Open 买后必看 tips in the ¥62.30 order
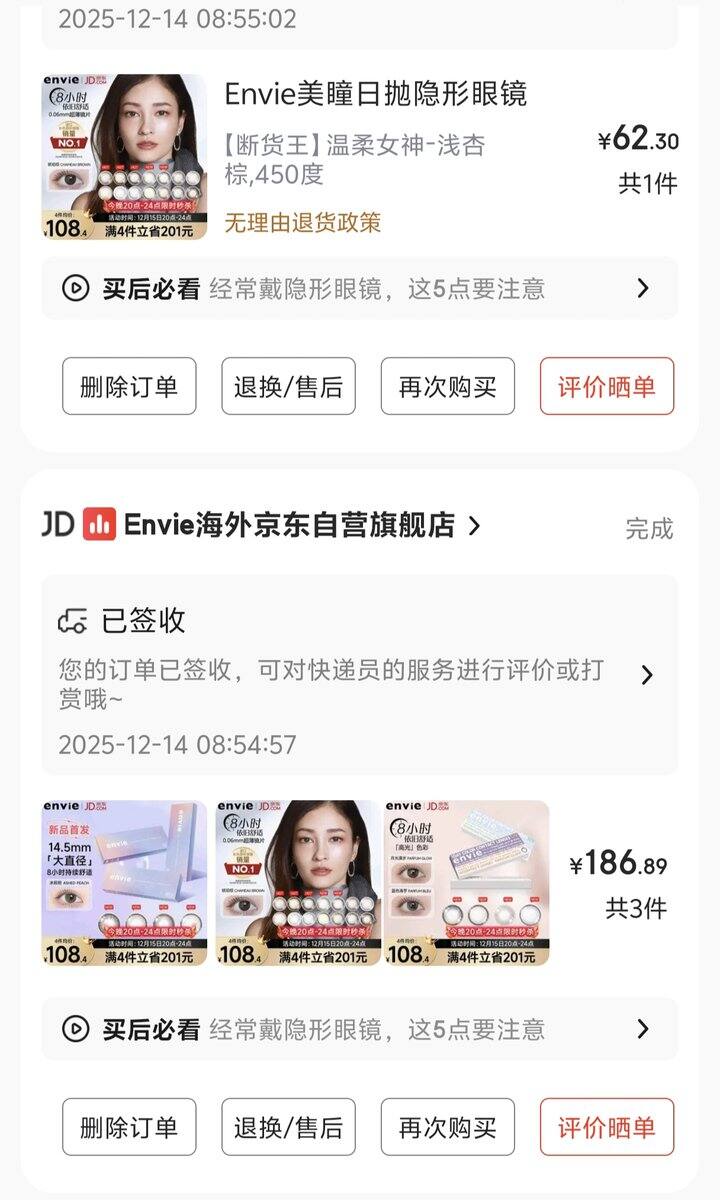The width and height of the screenshot is (720, 1200). (x=359, y=289)
